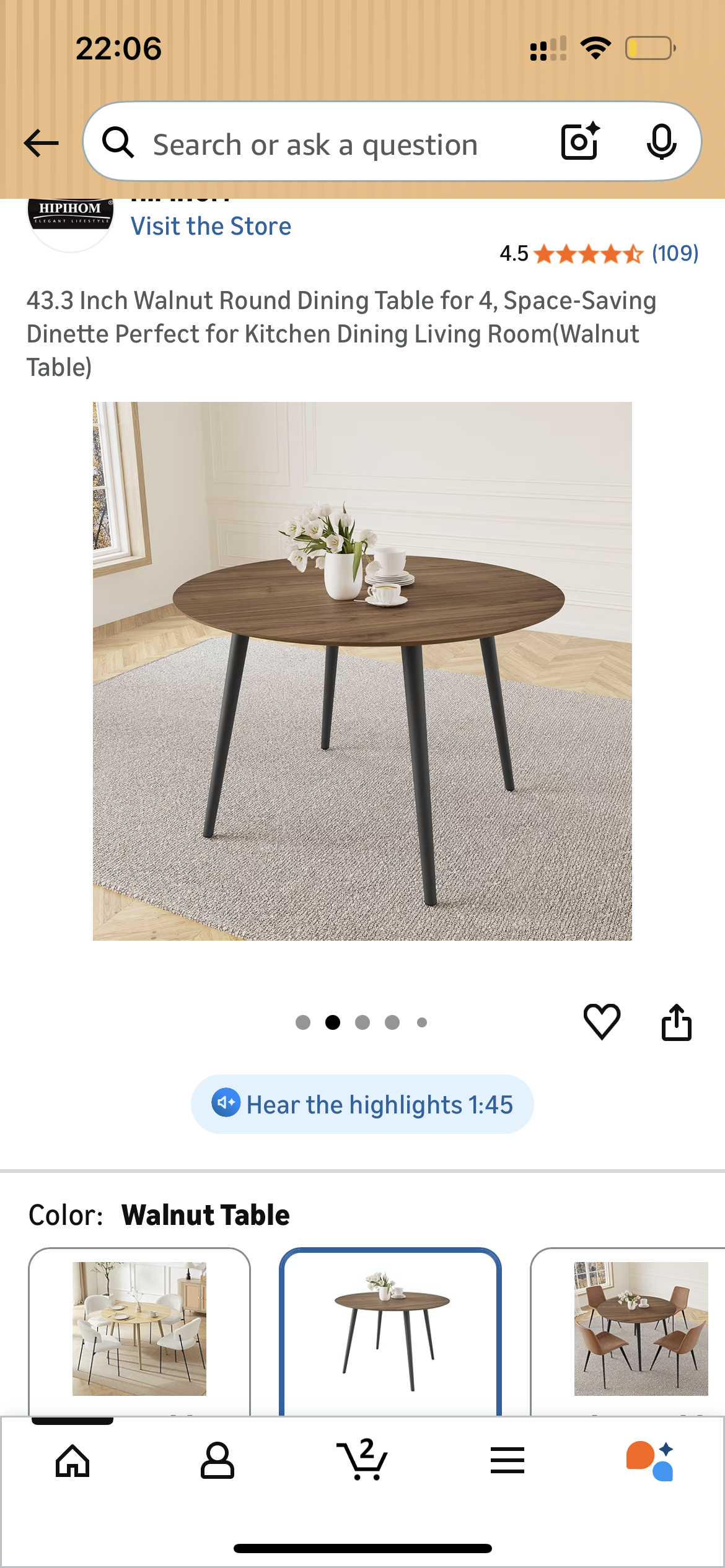
Task: Select the walnut table with brown chairs option
Action: 641,1328
